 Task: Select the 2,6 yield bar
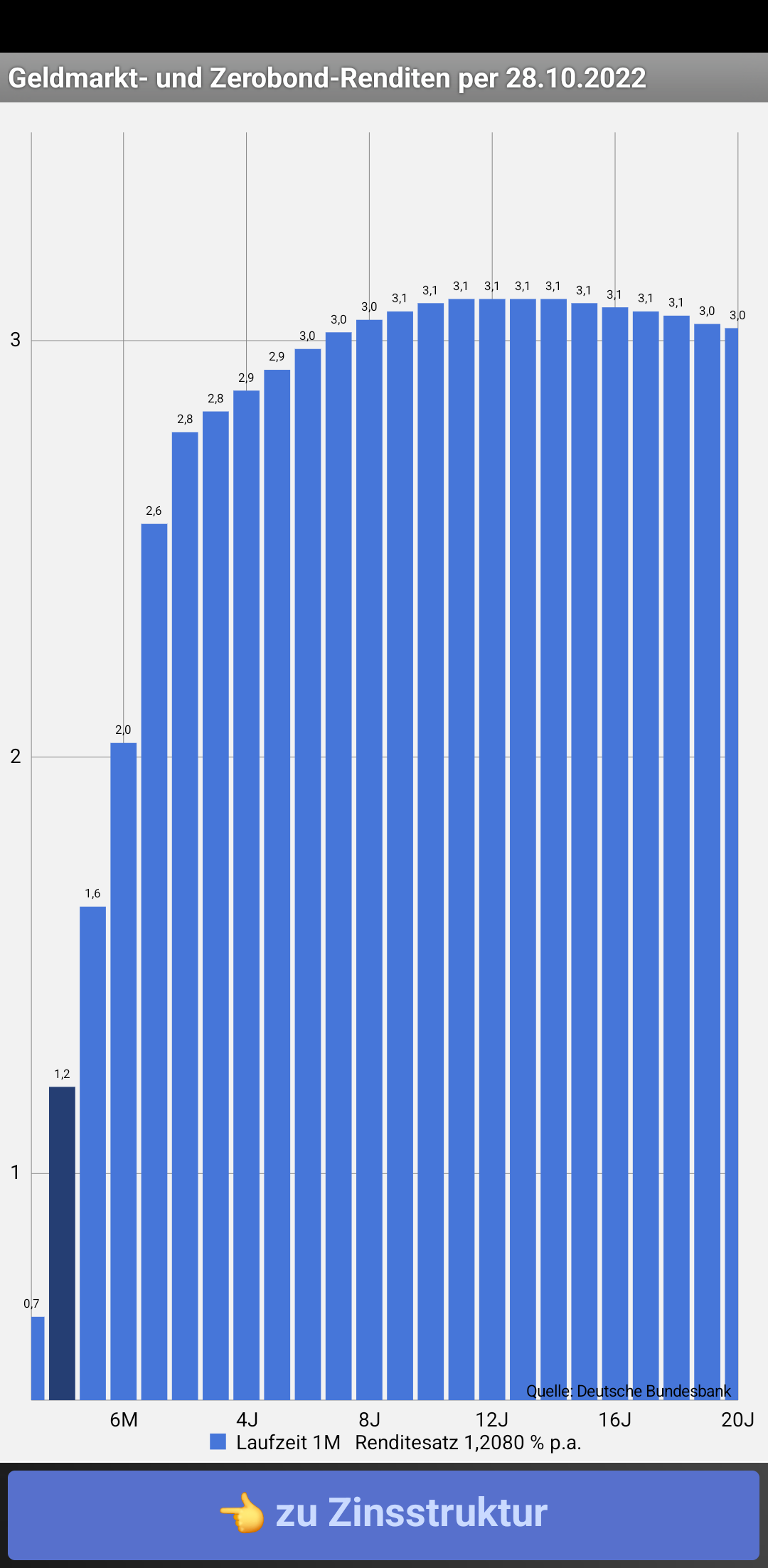[x=154, y=961]
